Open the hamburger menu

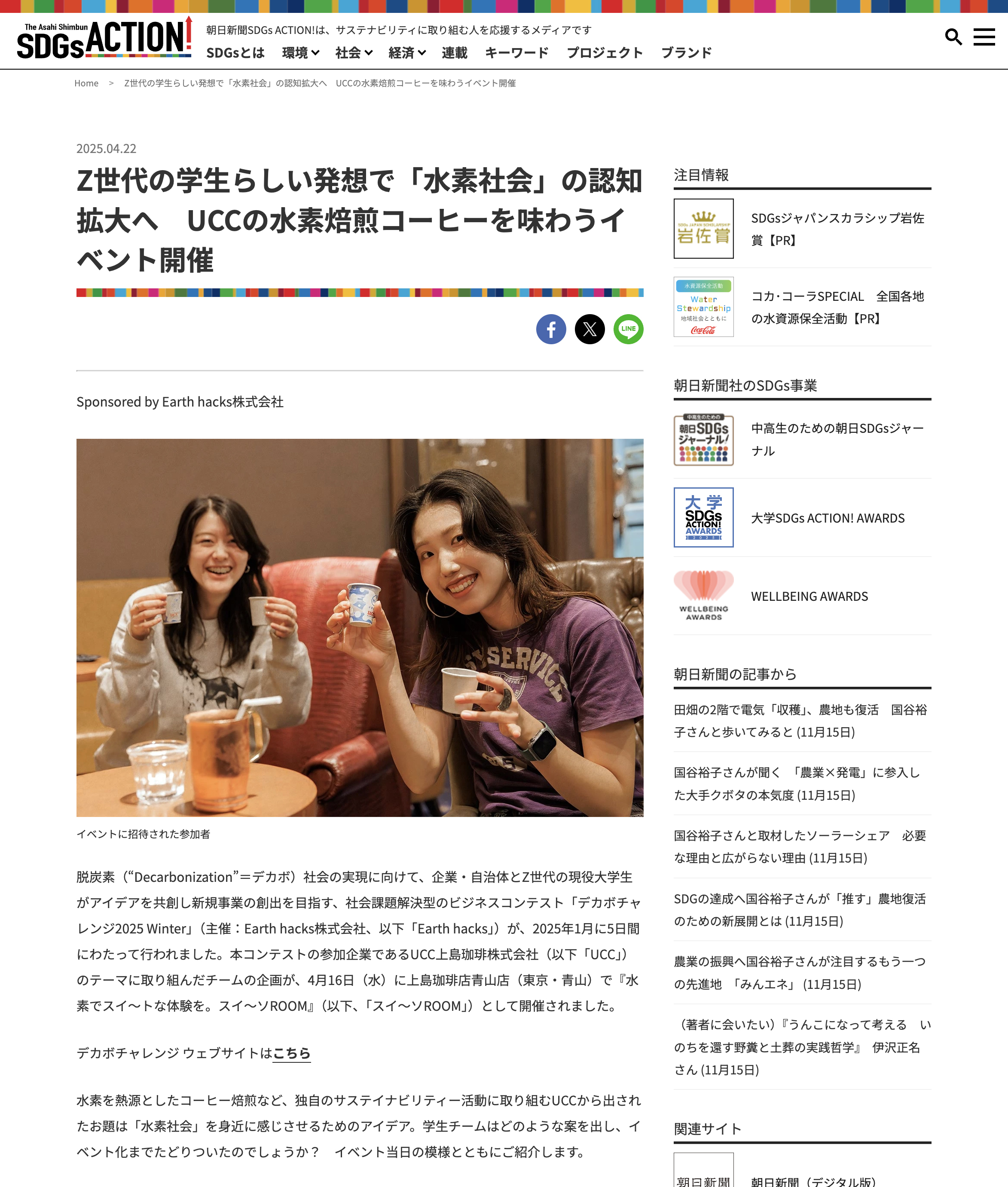(984, 37)
